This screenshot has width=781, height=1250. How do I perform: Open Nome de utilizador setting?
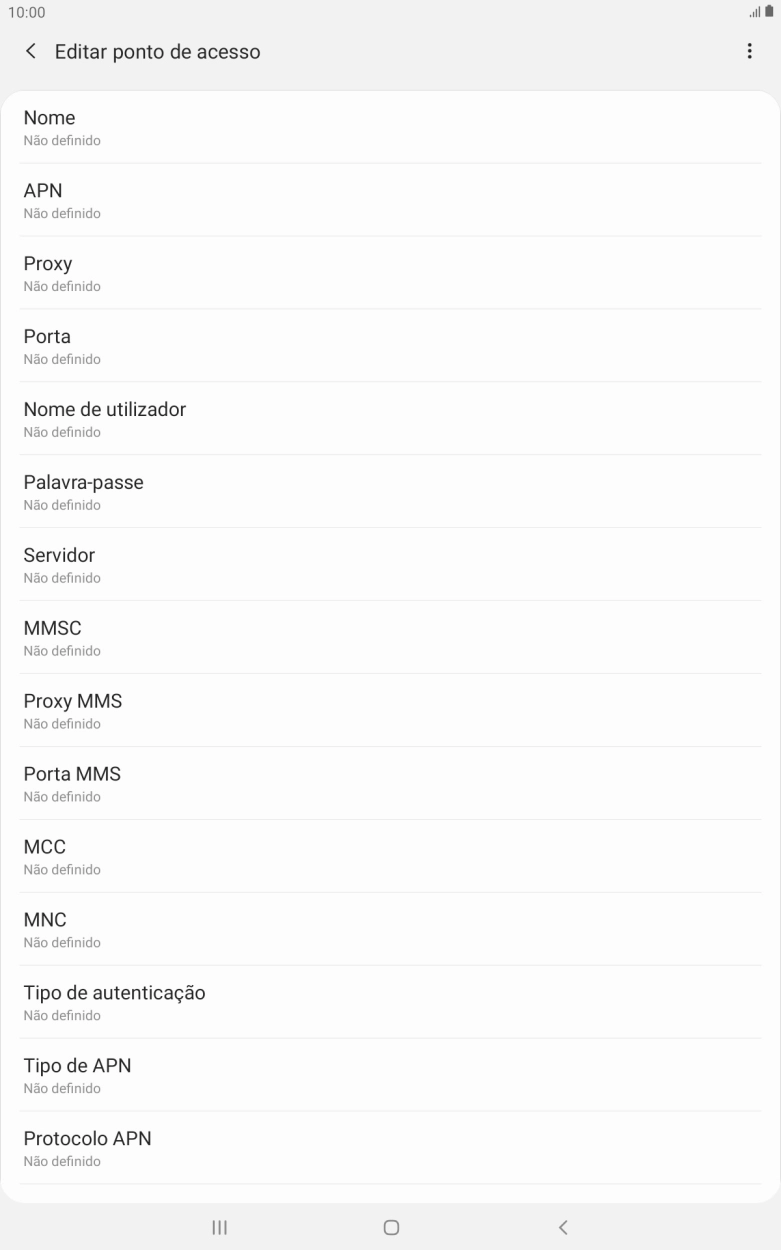tap(390, 419)
